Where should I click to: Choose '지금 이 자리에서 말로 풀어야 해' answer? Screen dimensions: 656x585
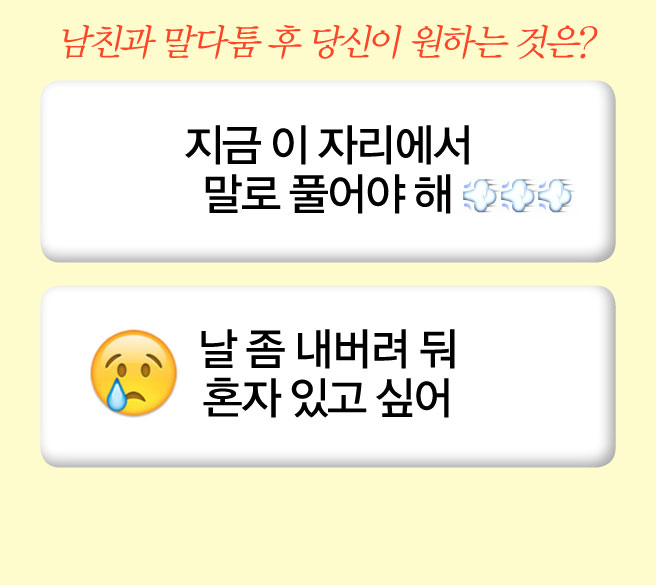(328, 171)
